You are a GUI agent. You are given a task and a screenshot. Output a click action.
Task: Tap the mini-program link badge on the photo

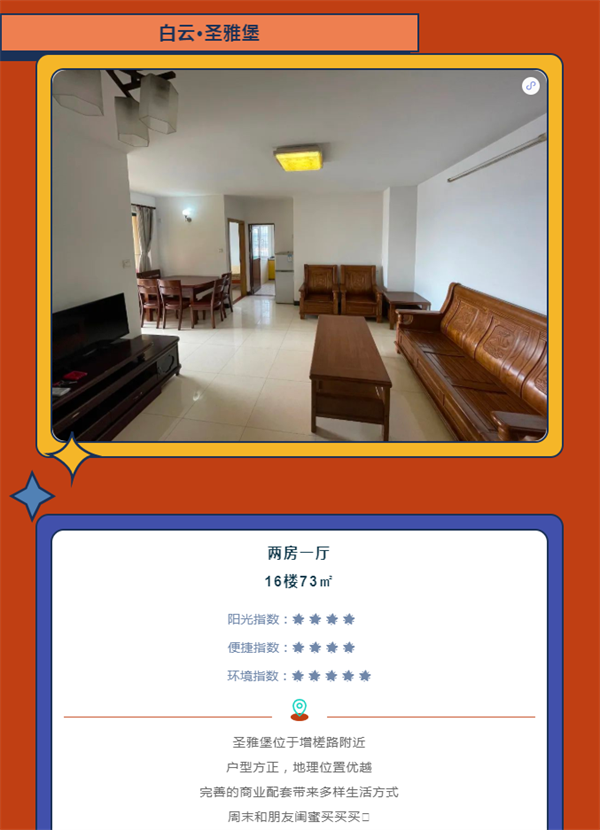pyautogui.click(x=531, y=86)
